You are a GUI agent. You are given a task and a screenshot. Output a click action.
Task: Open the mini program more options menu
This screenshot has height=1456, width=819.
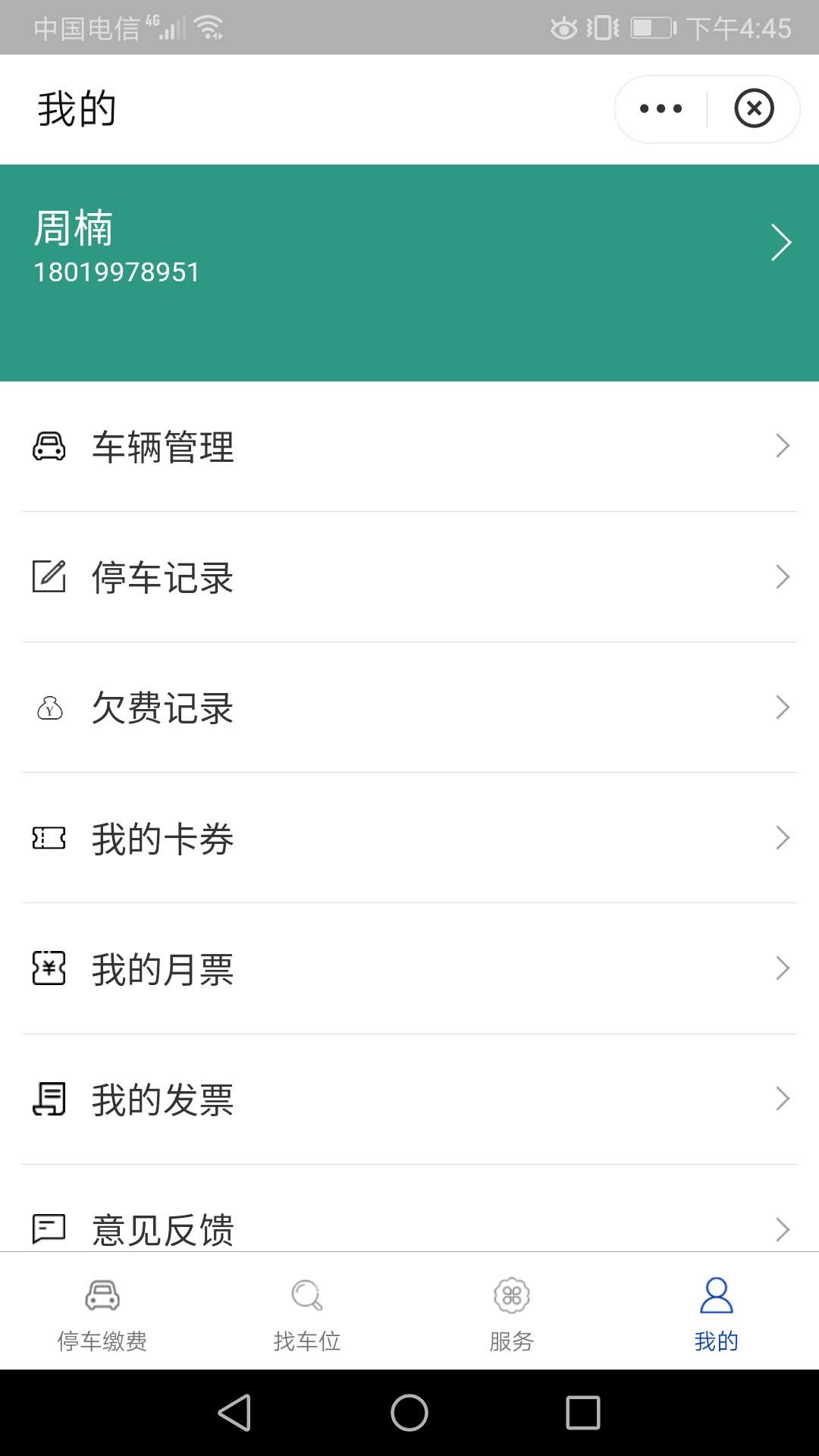click(x=661, y=109)
